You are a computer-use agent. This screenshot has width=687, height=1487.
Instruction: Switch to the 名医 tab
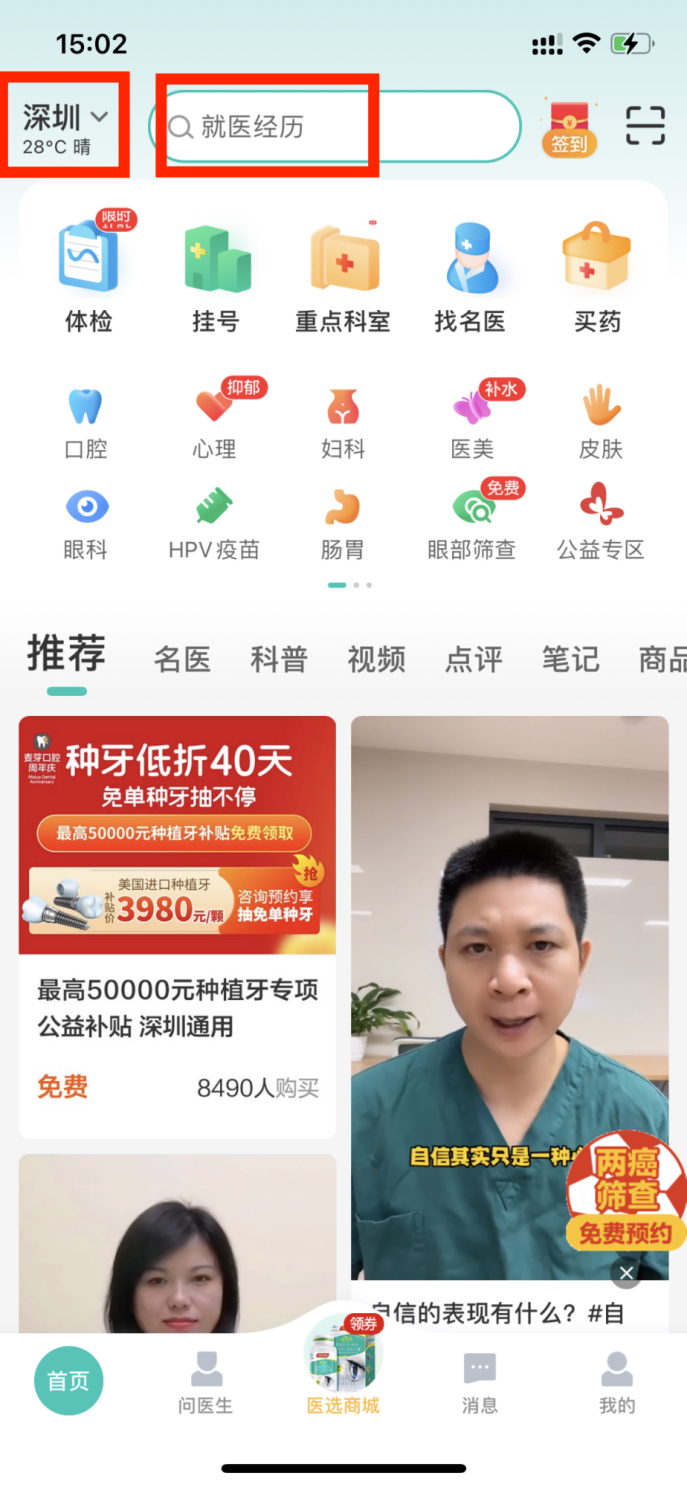pos(182,659)
